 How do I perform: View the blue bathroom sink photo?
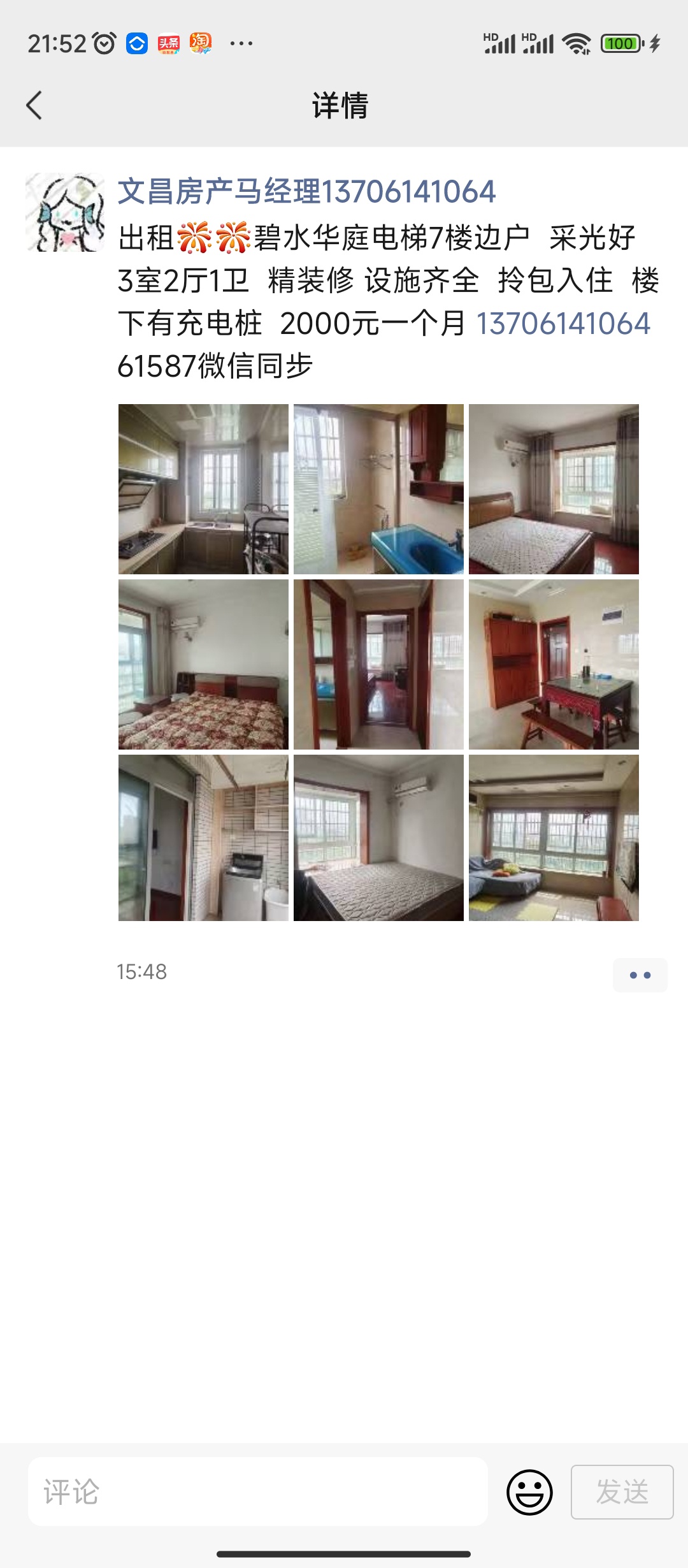[378, 489]
